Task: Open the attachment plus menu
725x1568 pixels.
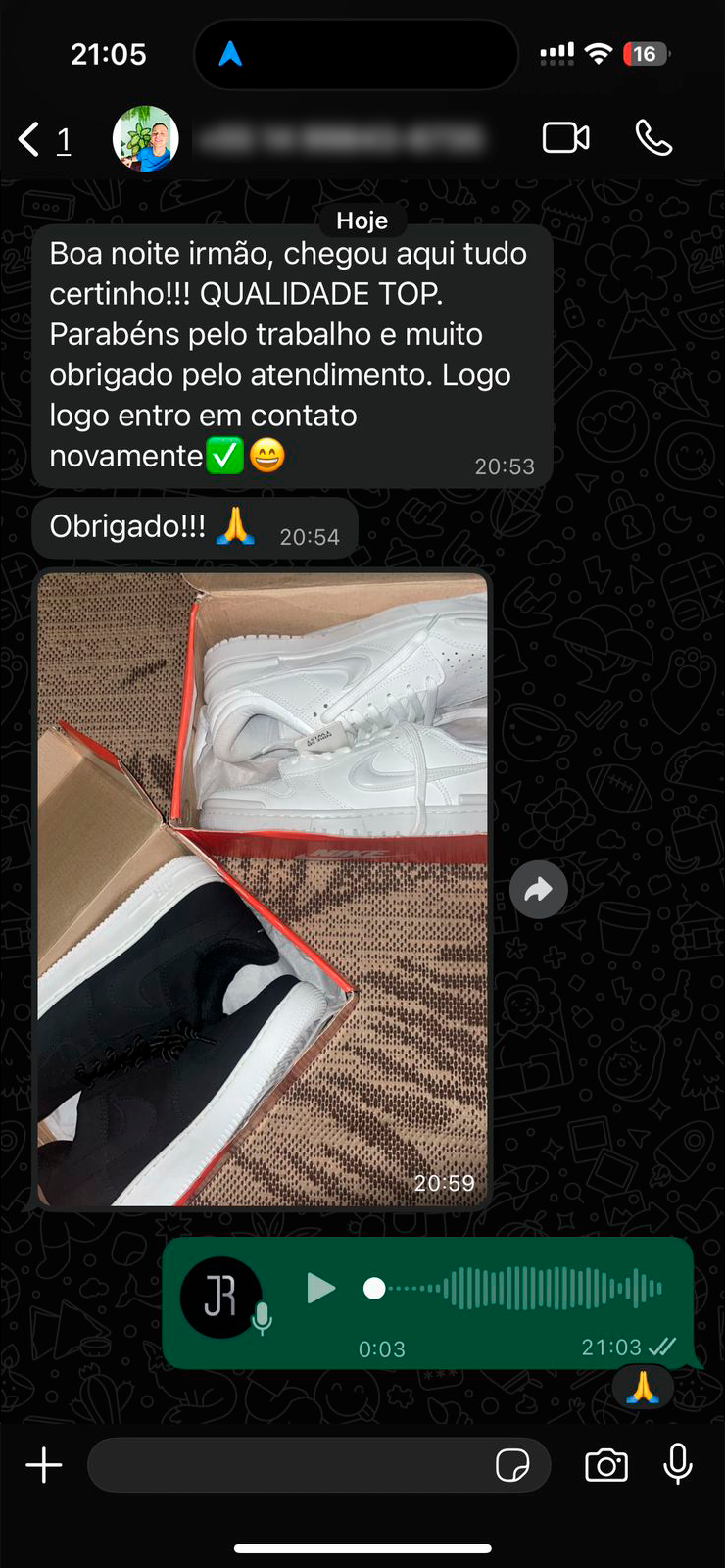Action: click(44, 1465)
